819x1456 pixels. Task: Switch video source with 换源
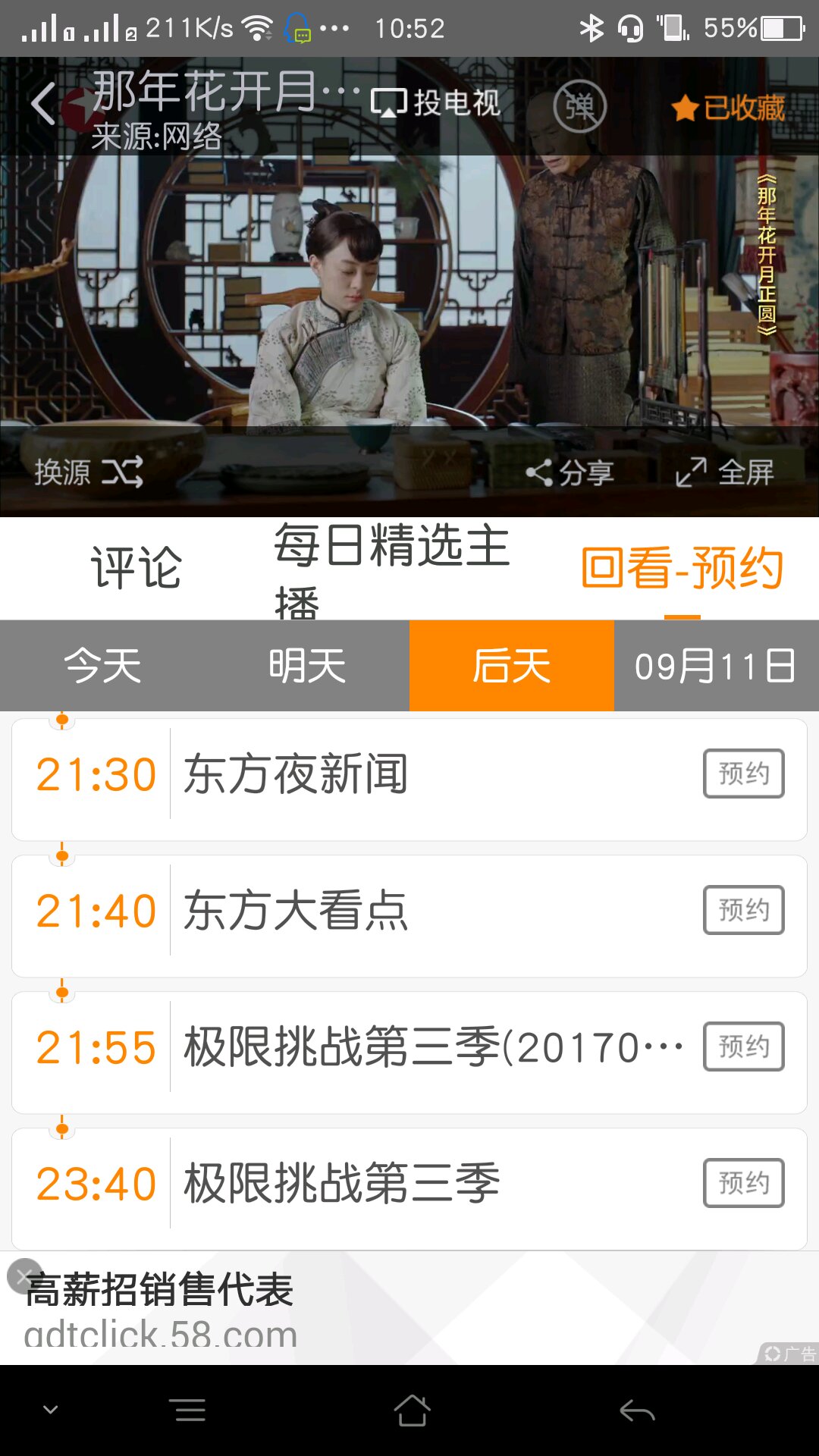89,472
